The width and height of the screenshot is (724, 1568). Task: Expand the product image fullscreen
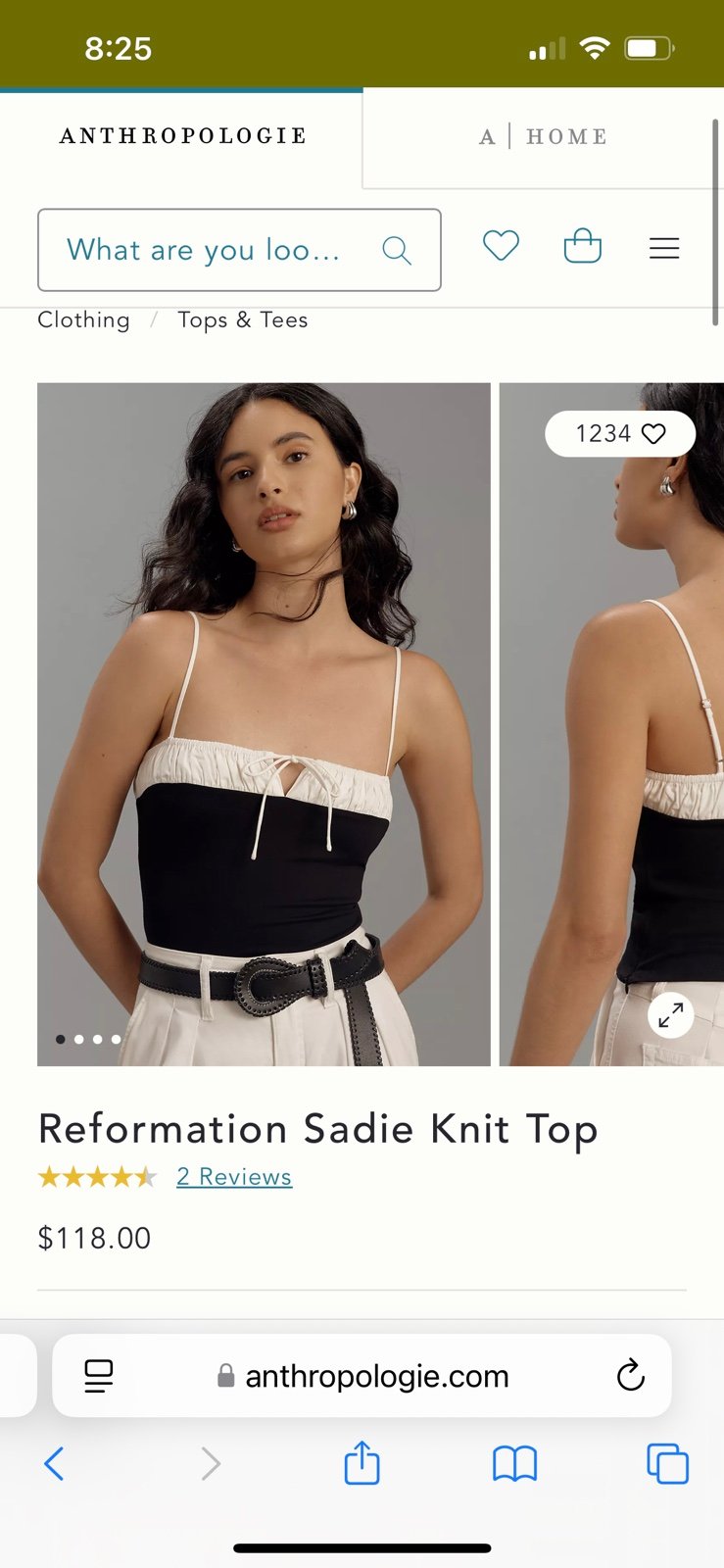671,1016
